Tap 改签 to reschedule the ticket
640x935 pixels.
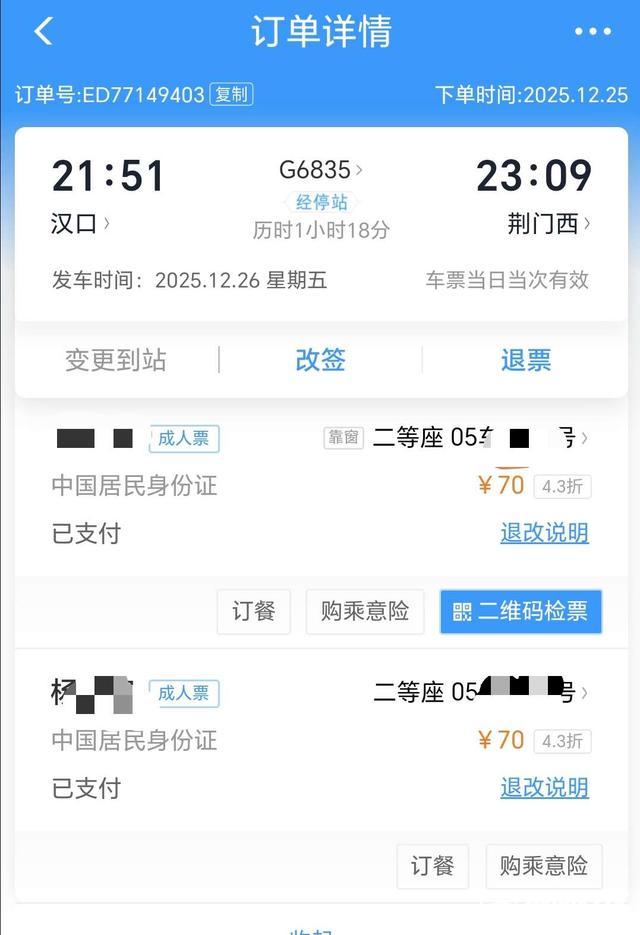(x=320, y=360)
